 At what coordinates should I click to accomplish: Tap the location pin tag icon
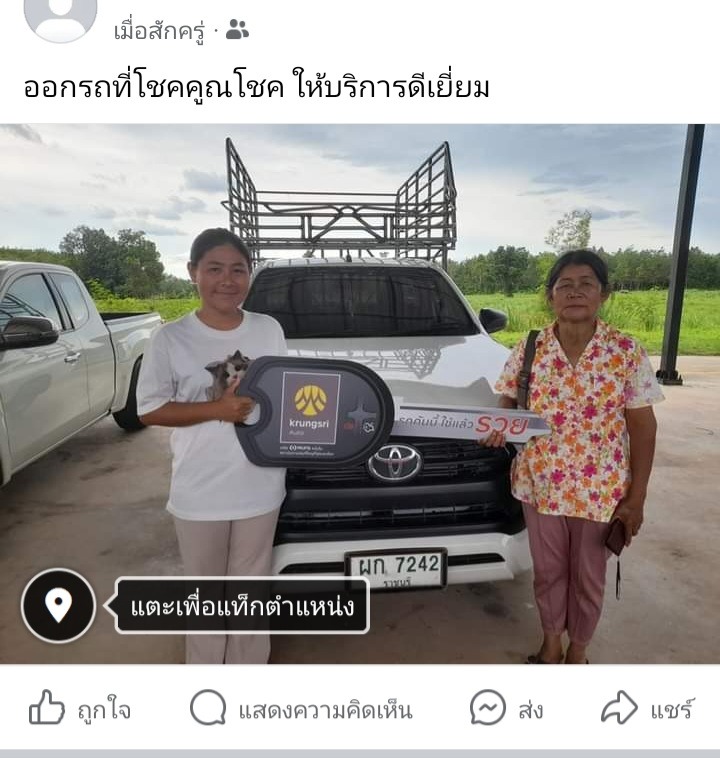58,605
